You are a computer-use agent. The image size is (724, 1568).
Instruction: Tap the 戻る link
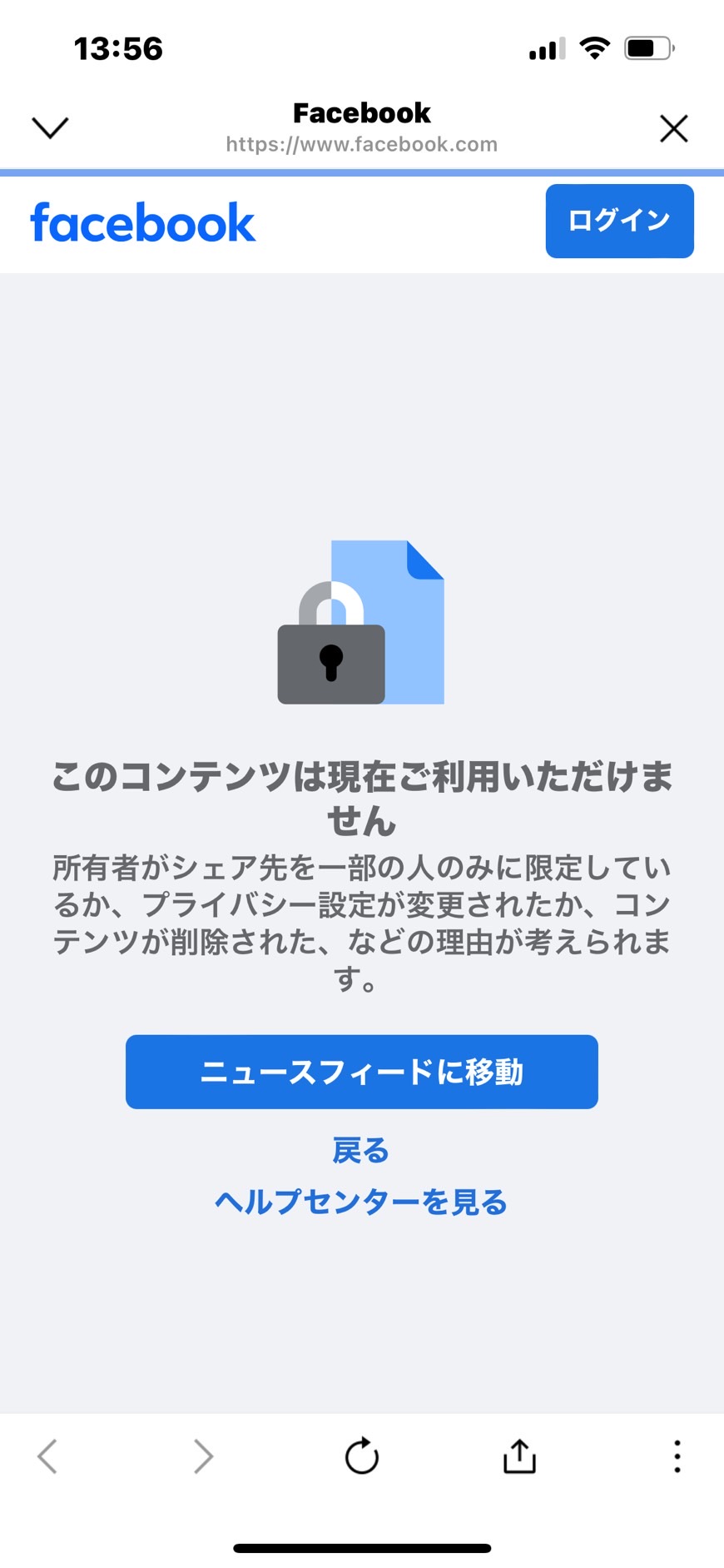coord(361,1151)
